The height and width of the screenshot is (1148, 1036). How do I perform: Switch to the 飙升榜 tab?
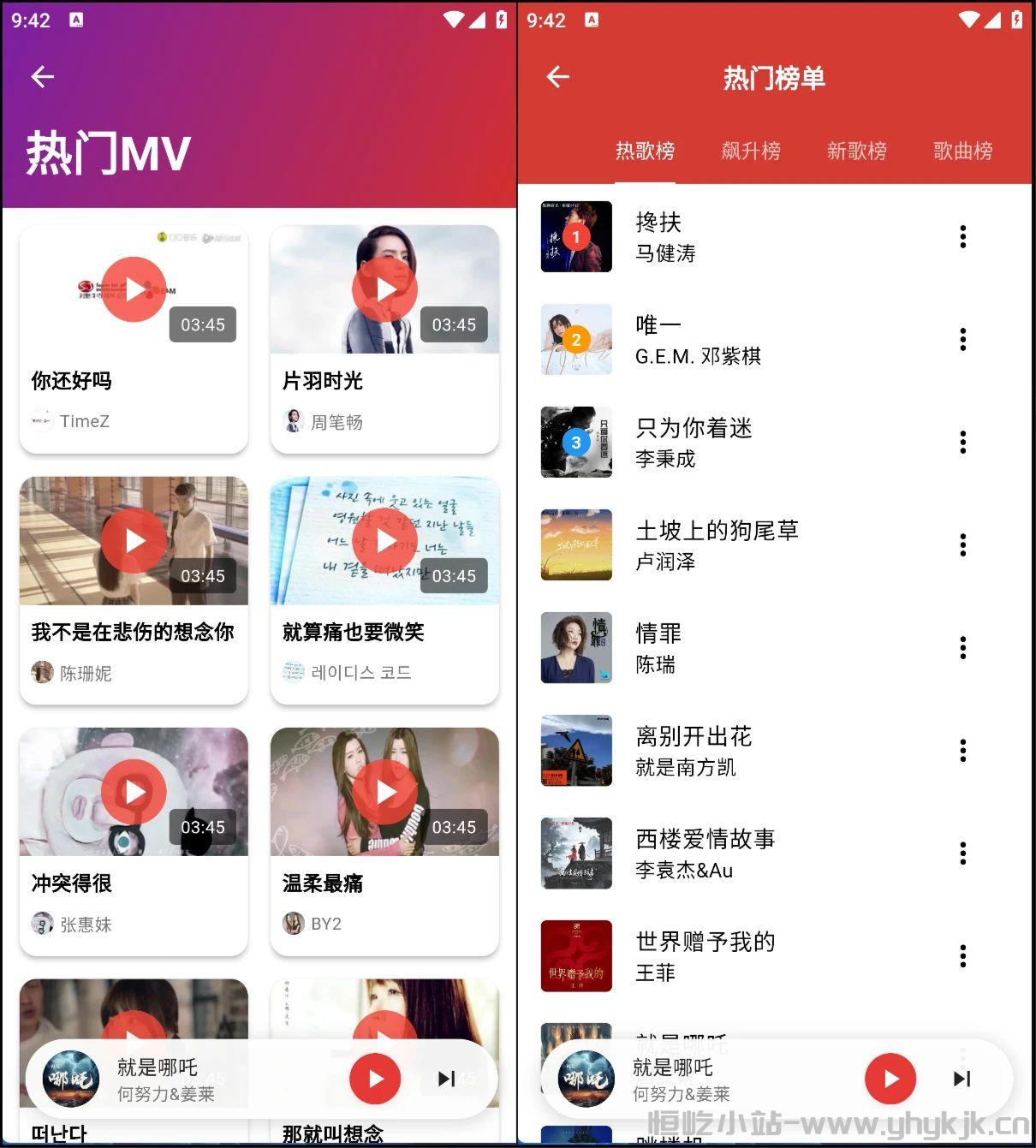753,151
